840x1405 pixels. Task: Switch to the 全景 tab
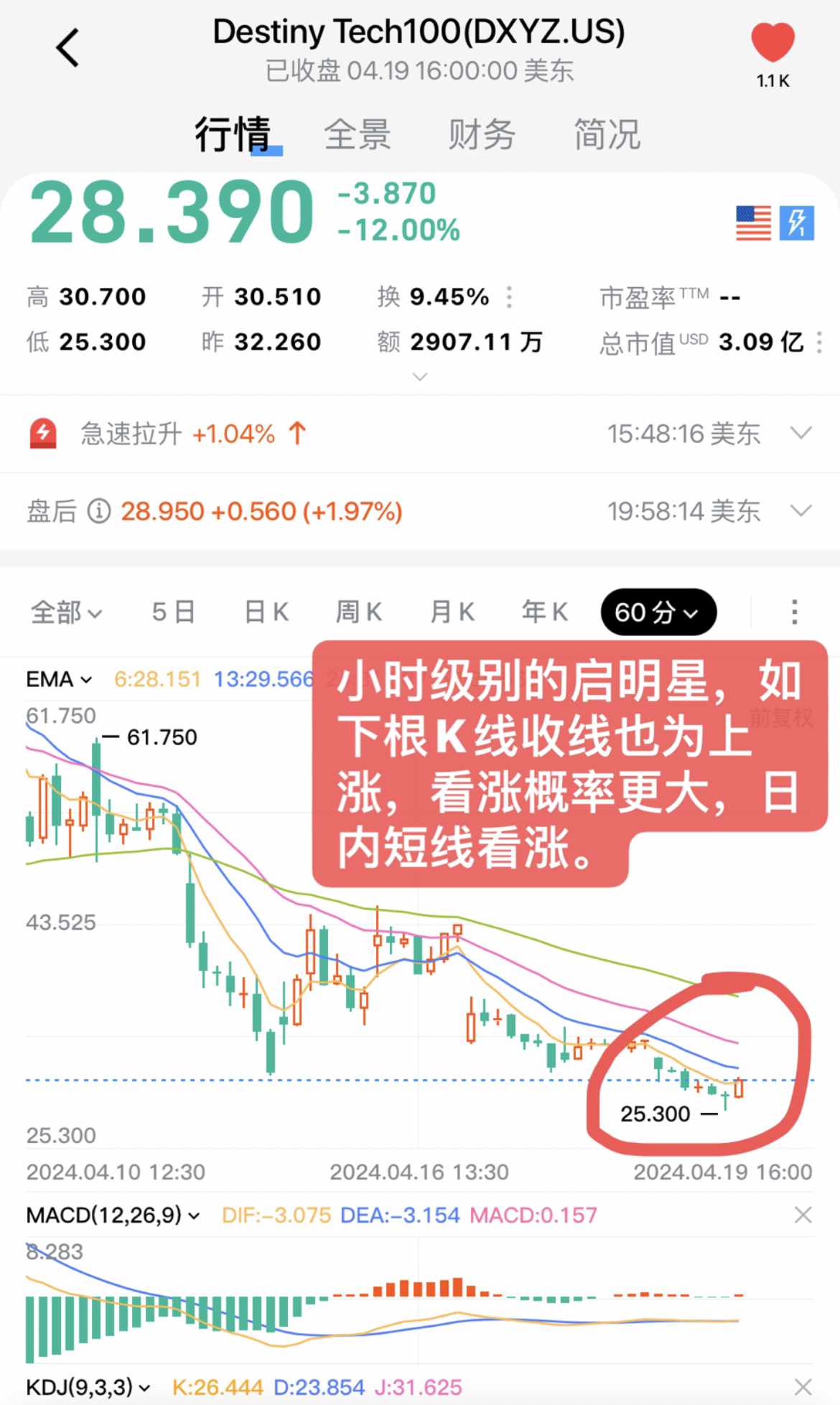click(x=357, y=134)
